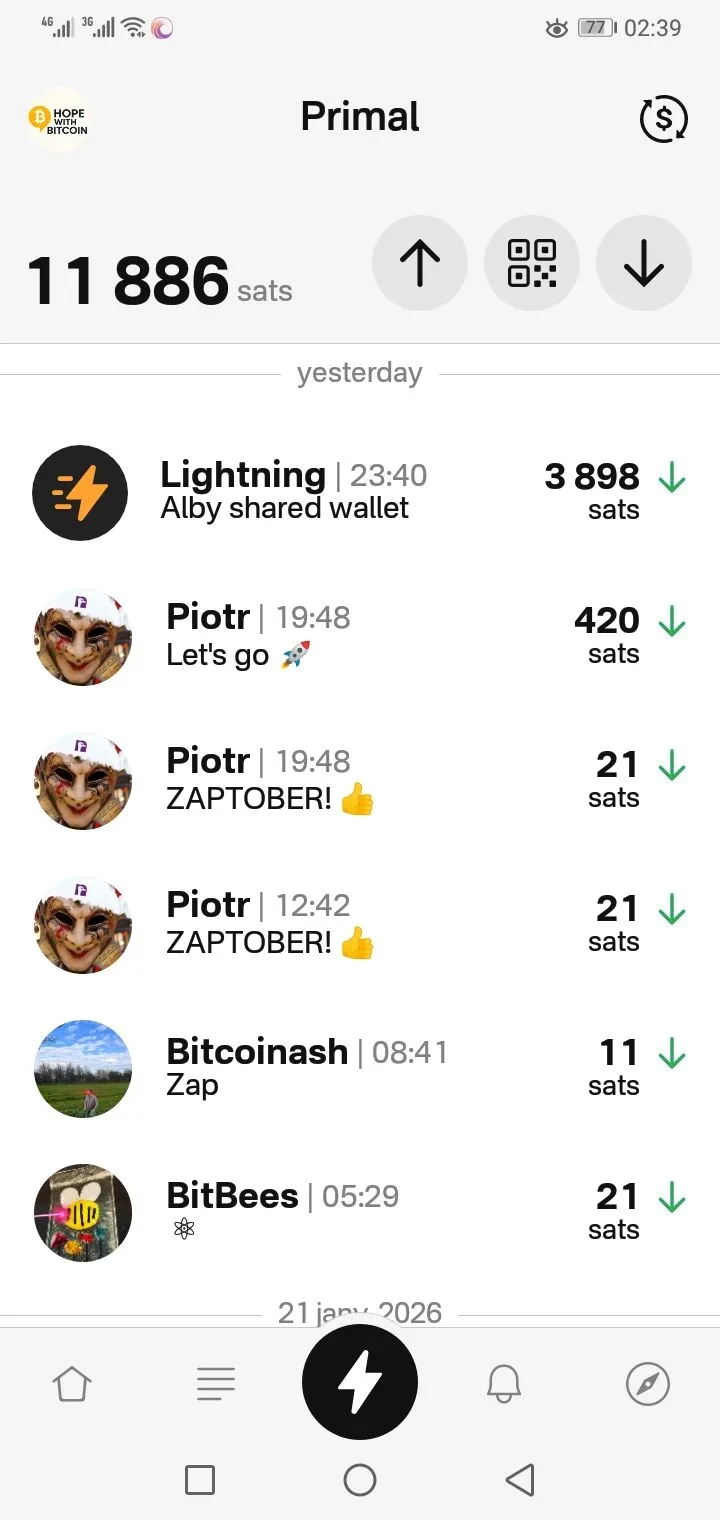Switch to the reads list tab
This screenshot has height=1520, width=720.
pyautogui.click(x=216, y=1384)
